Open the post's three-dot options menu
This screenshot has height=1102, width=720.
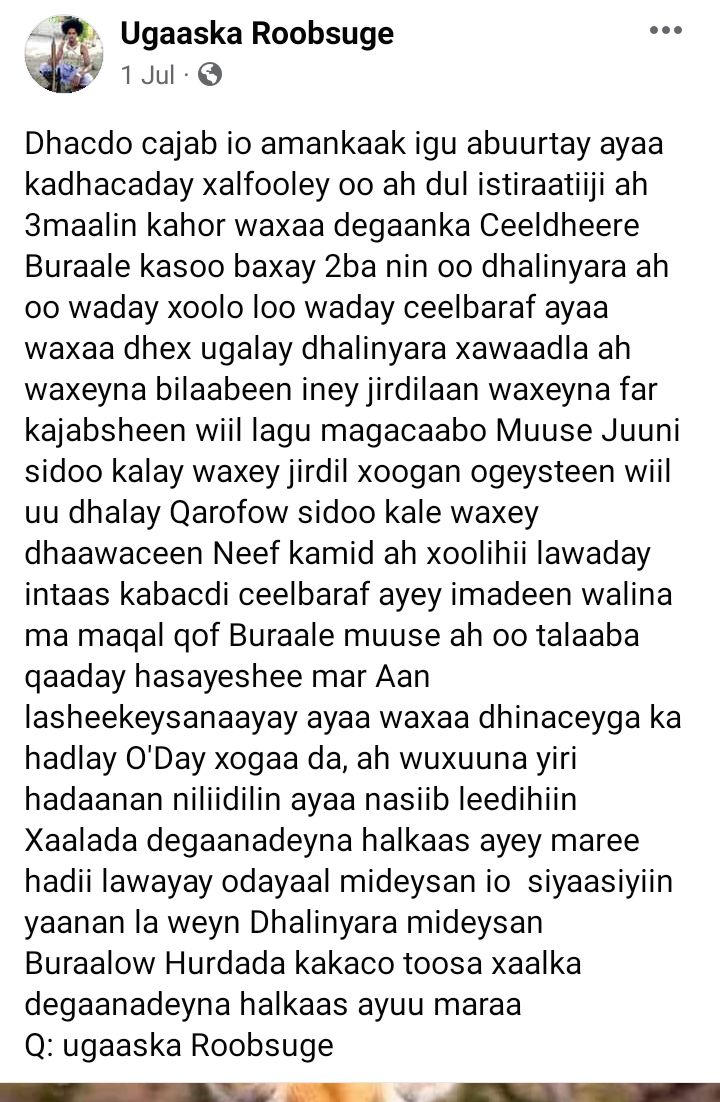pos(665,31)
